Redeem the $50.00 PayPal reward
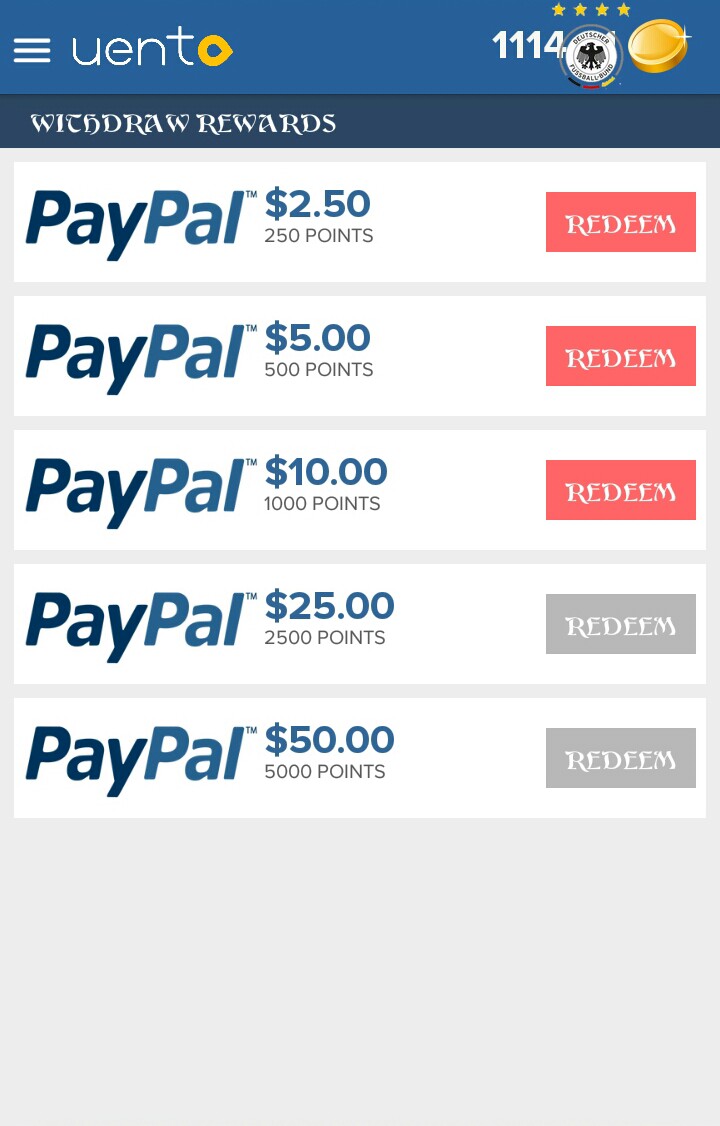The image size is (720, 1126). [620, 758]
